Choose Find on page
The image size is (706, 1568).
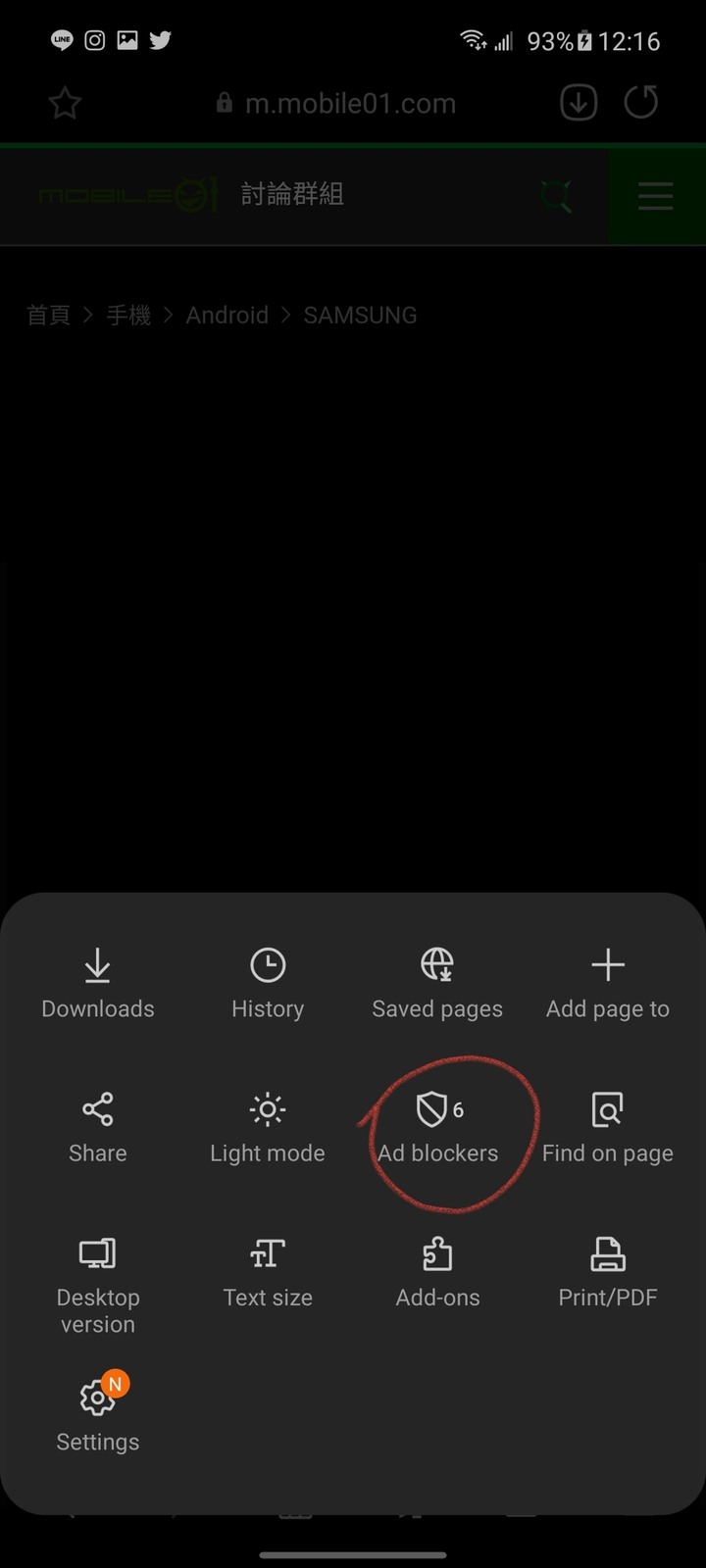[x=607, y=1127]
